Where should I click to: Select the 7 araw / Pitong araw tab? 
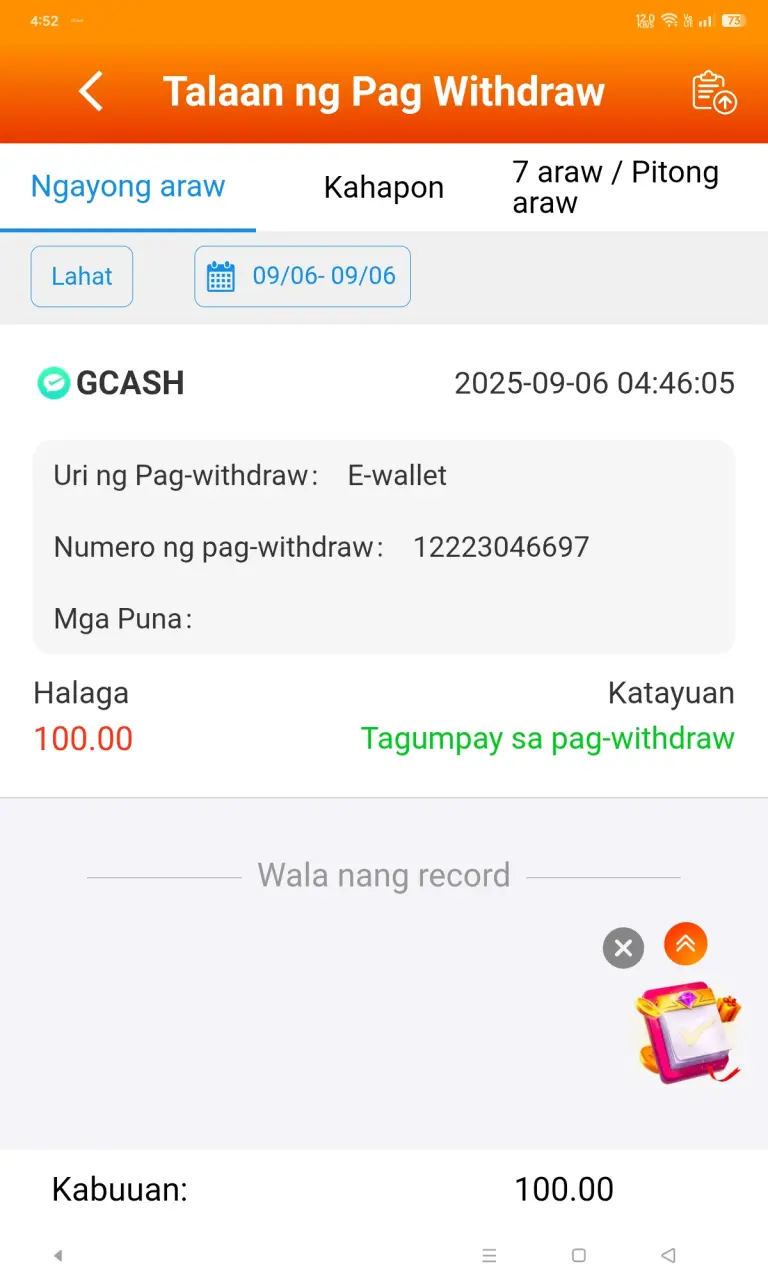tap(615, 187)
